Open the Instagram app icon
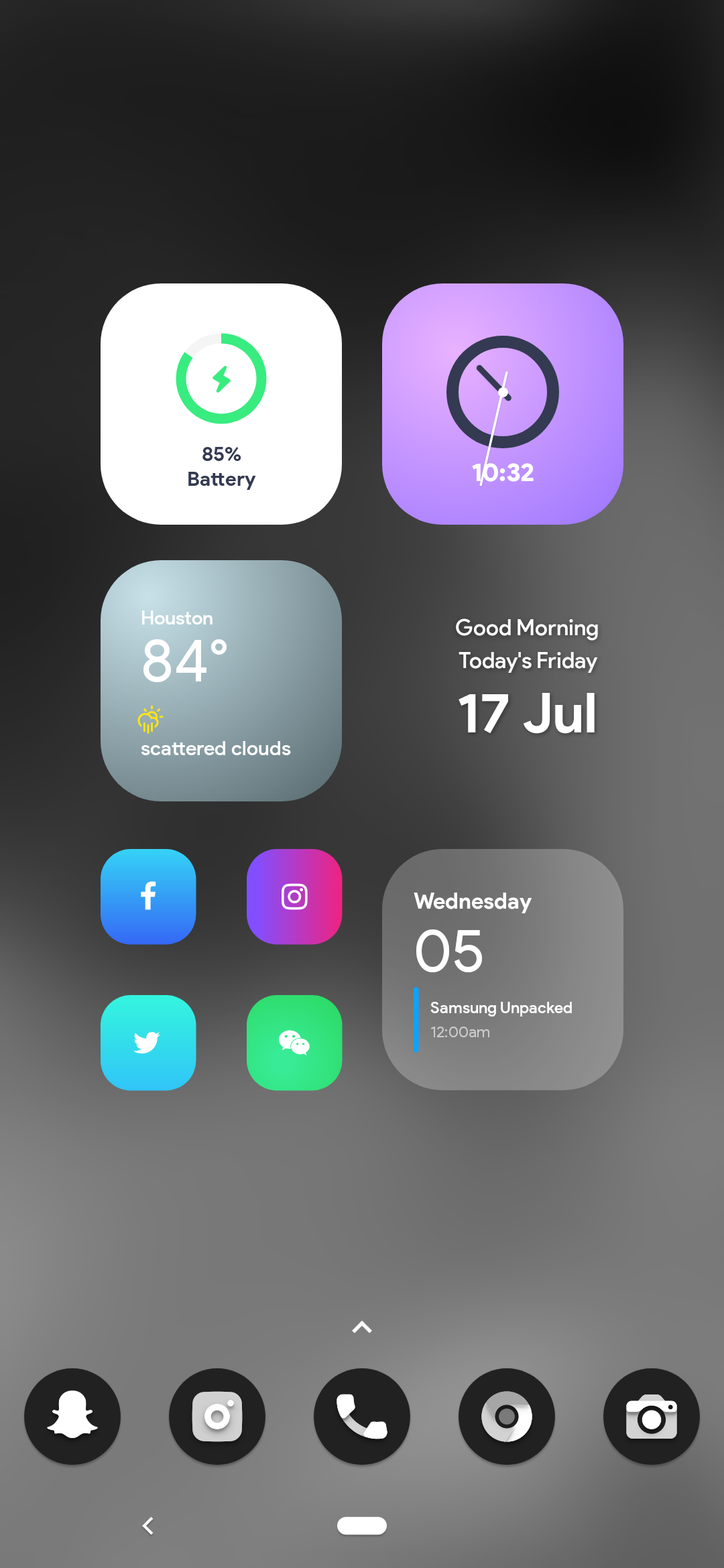The height and width of the screenshot is (1568, 724). point(294,896)
